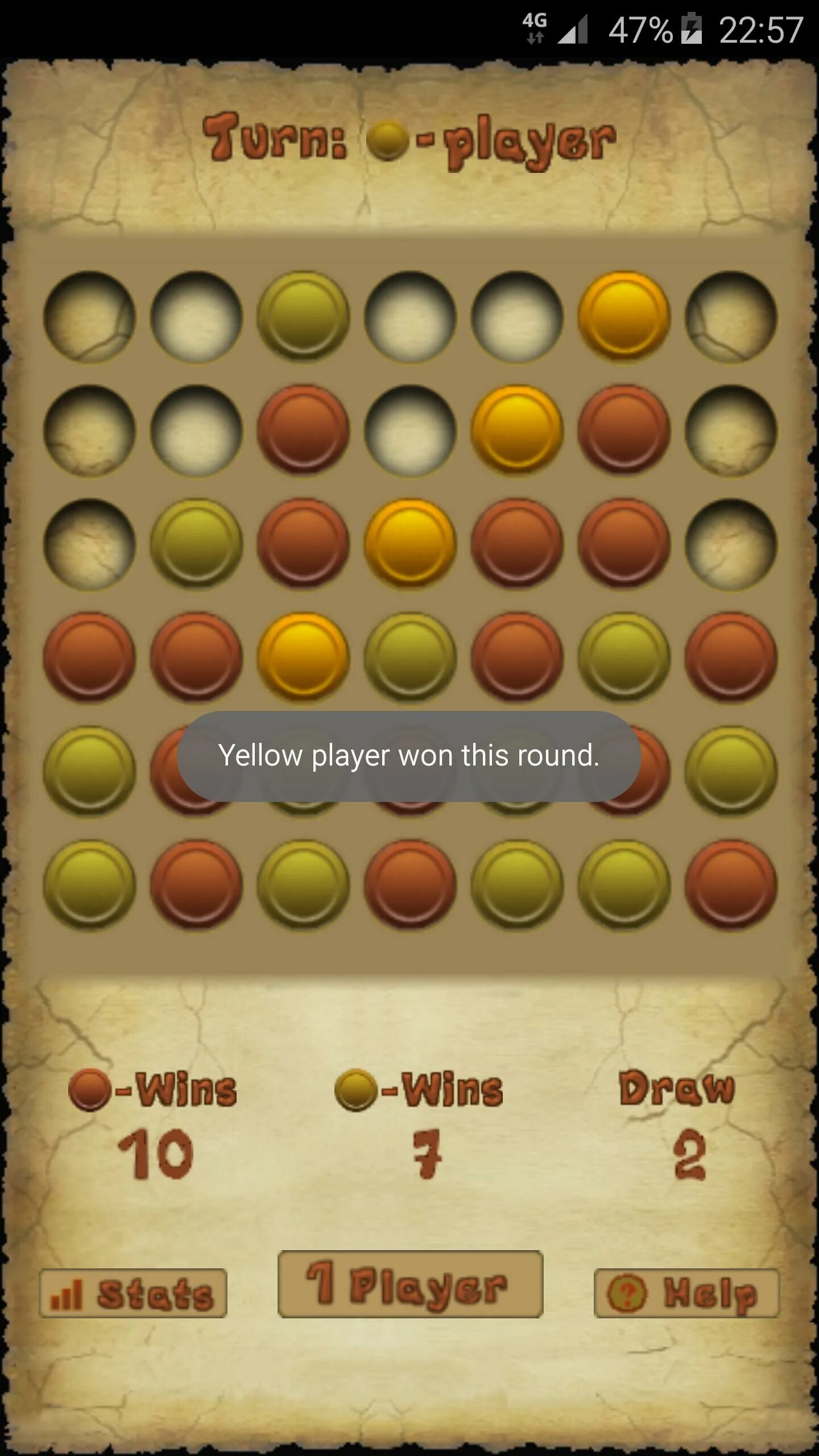Tap the empty top-left board slot
819x1456 pixels.
(89, 317)
